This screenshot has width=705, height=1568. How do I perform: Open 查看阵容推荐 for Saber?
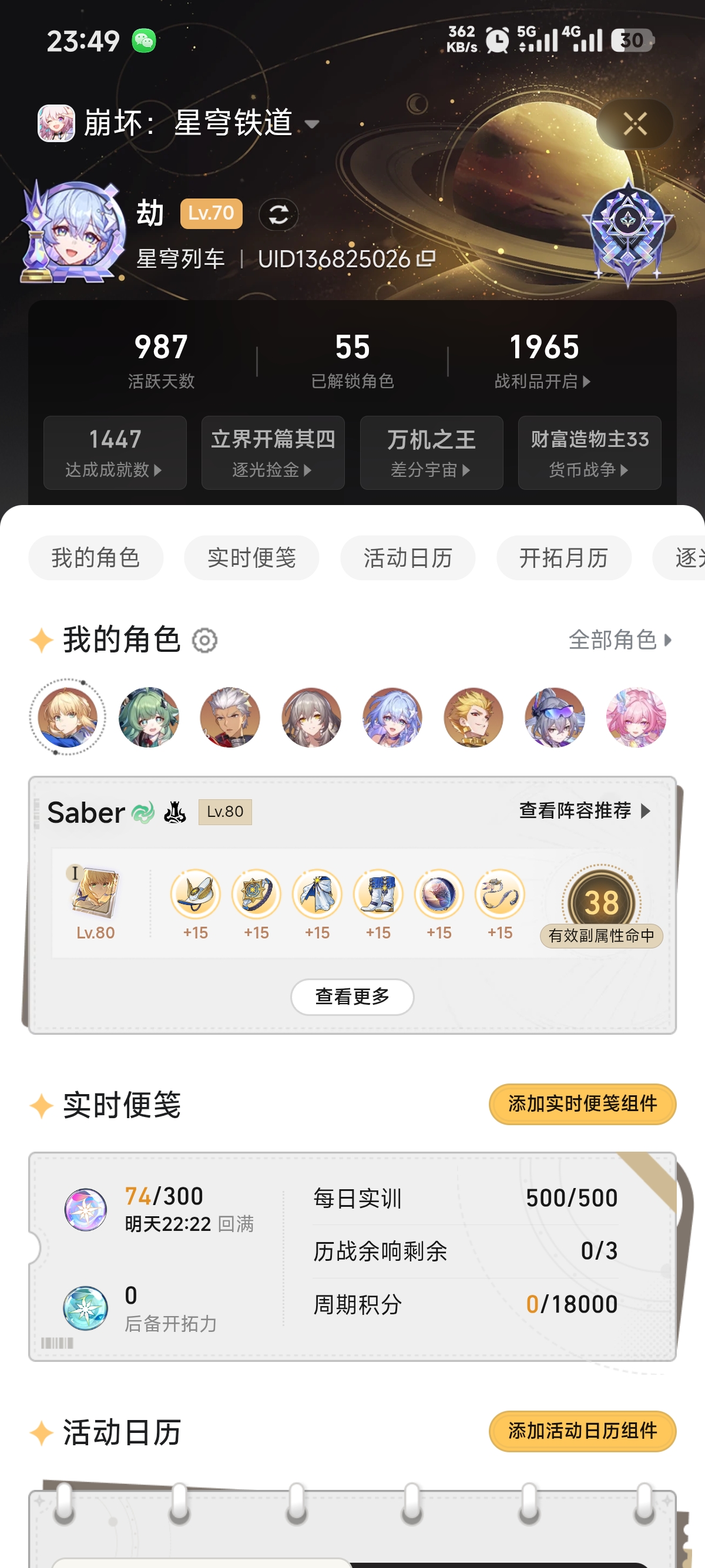click(x=585, y=811)
